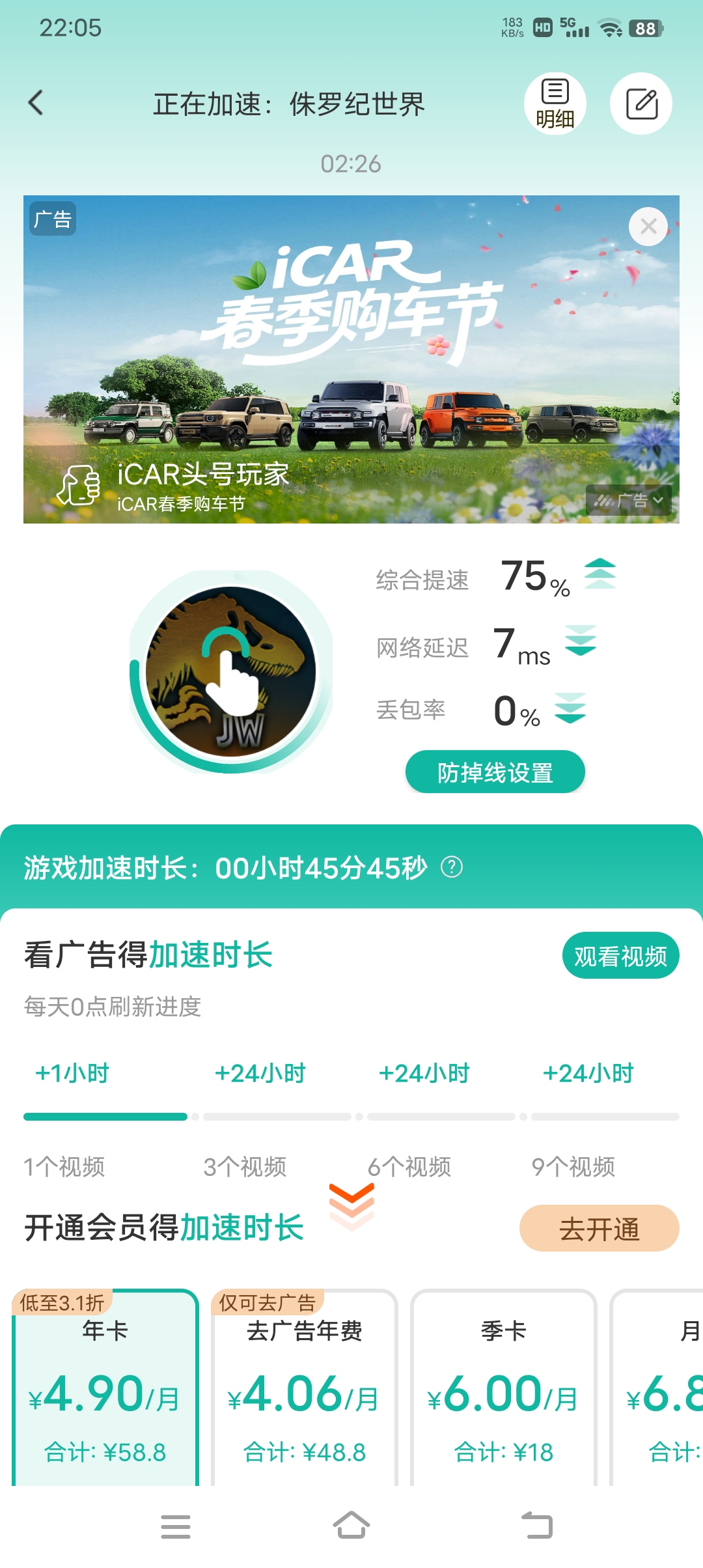Open 防掉线设置 settings
Image resolution: width=703 pixels, height=1568 pixels.
[495, 772]
